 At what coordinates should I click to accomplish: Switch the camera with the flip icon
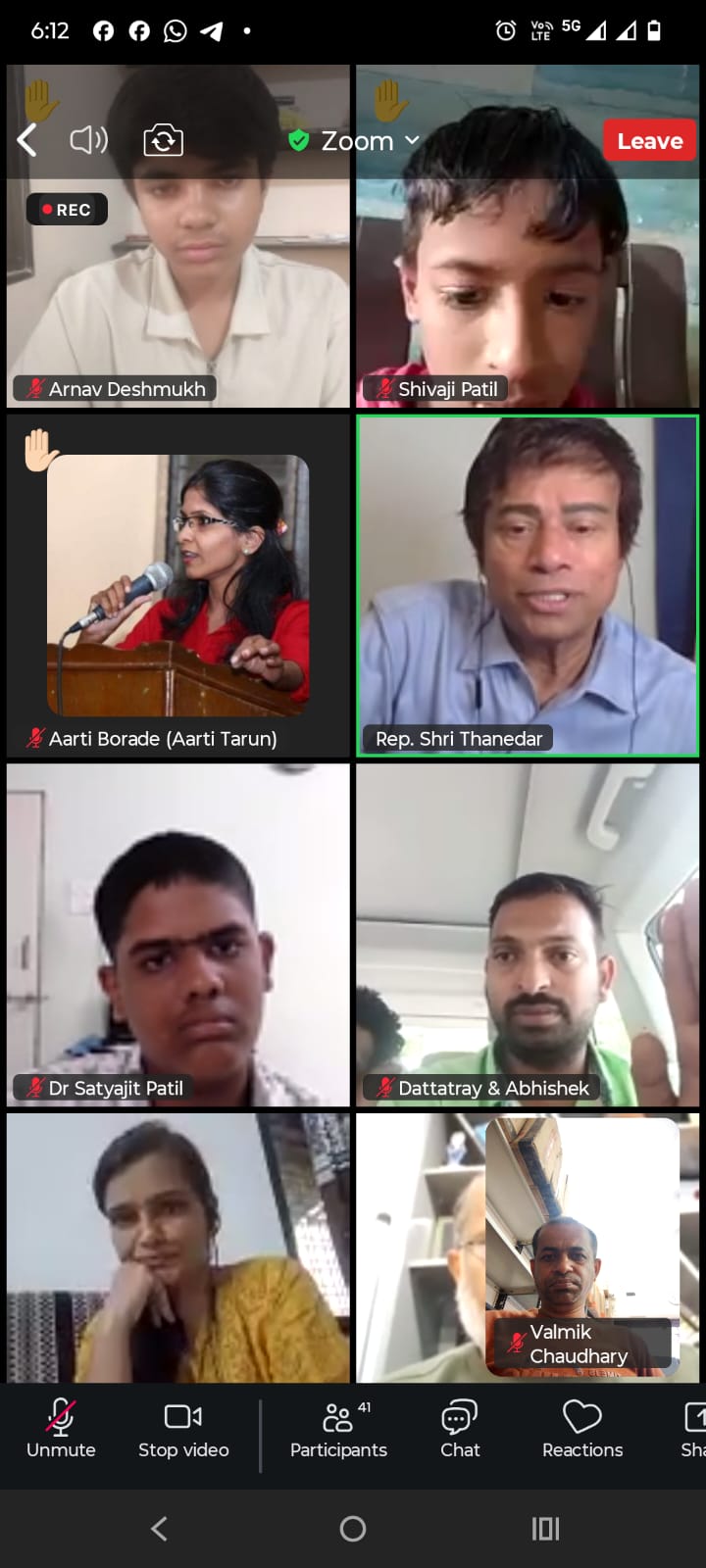coord(163,141)
